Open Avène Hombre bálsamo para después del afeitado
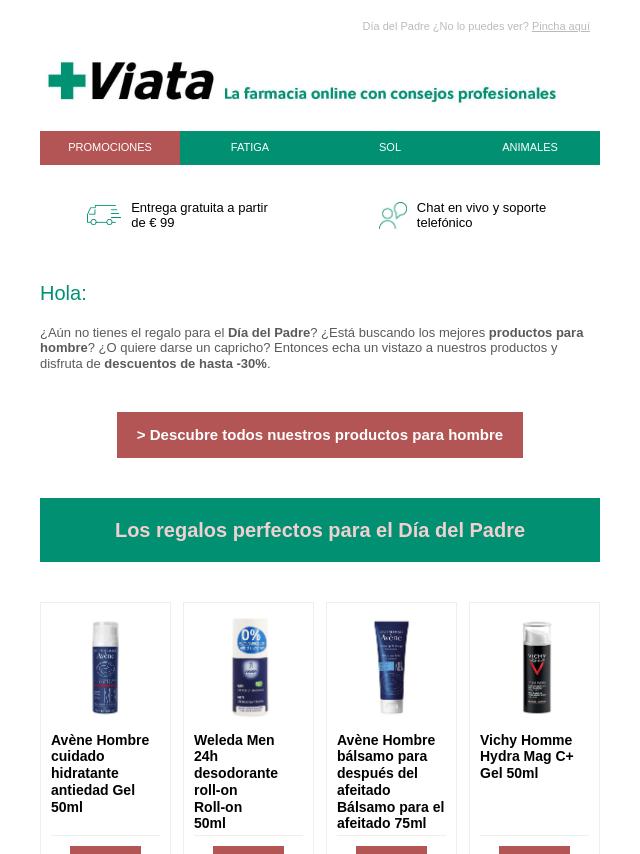 [390, 780]
